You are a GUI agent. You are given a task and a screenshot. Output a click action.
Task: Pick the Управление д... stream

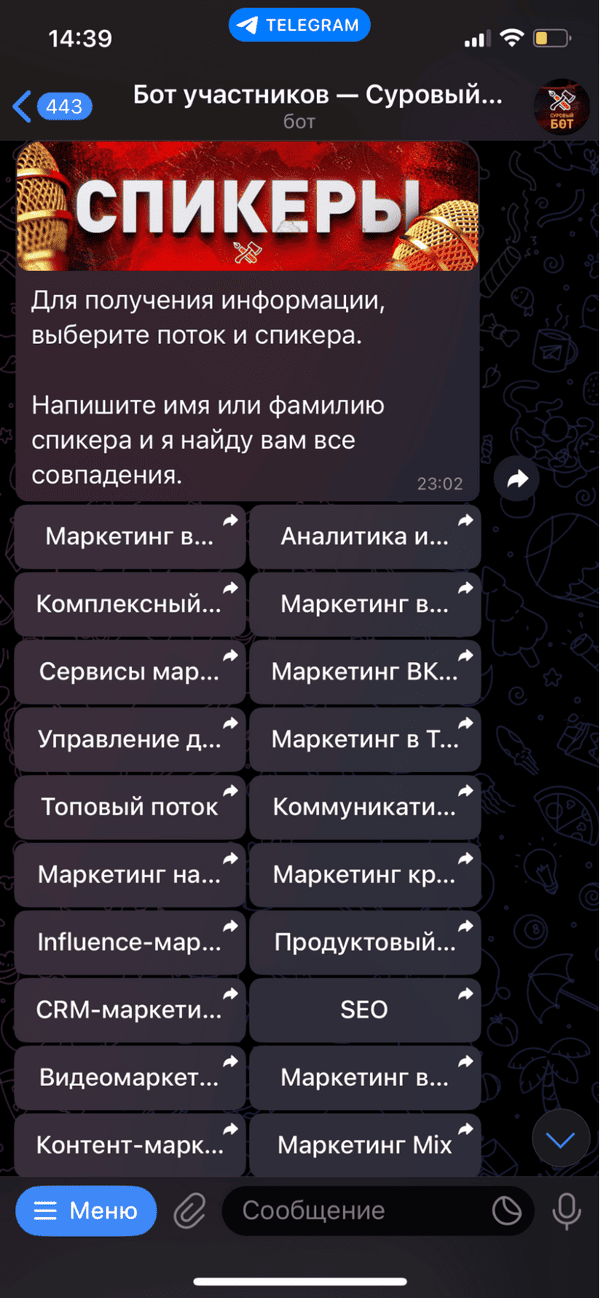click(x=130, y=740)
